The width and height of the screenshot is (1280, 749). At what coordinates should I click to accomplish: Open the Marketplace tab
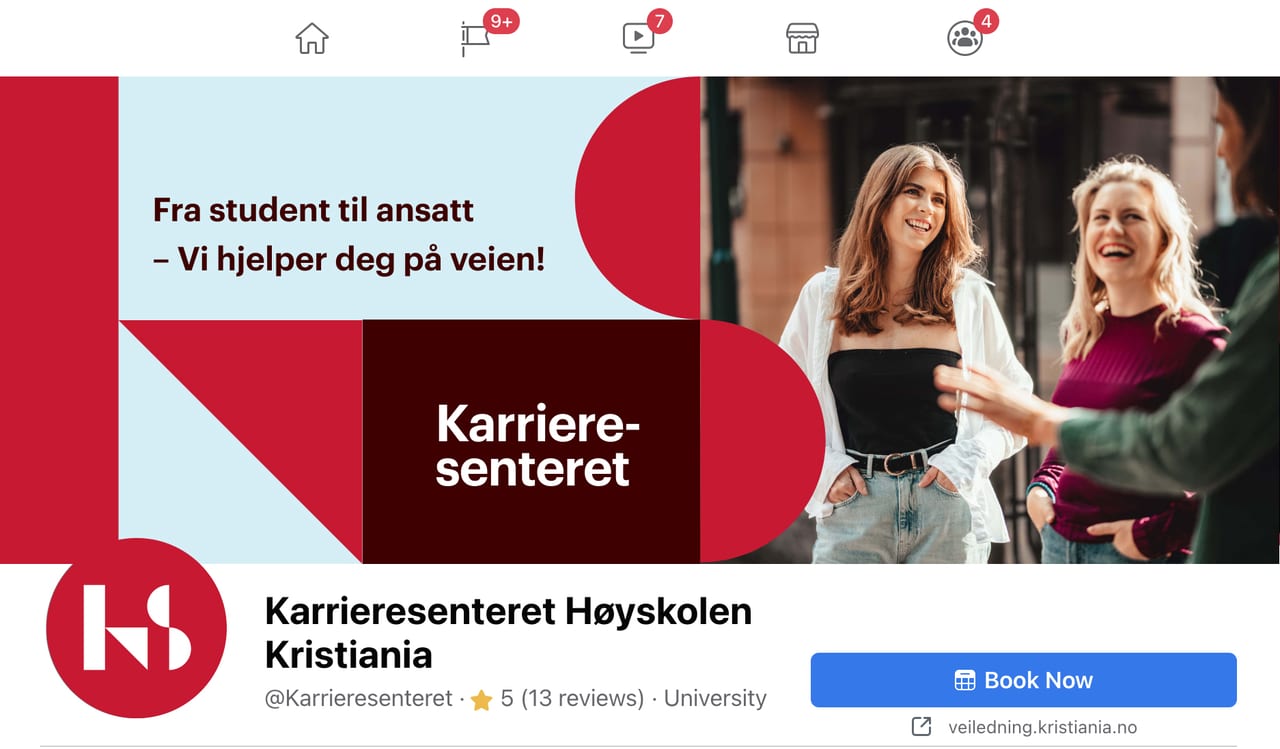[802, 39]
